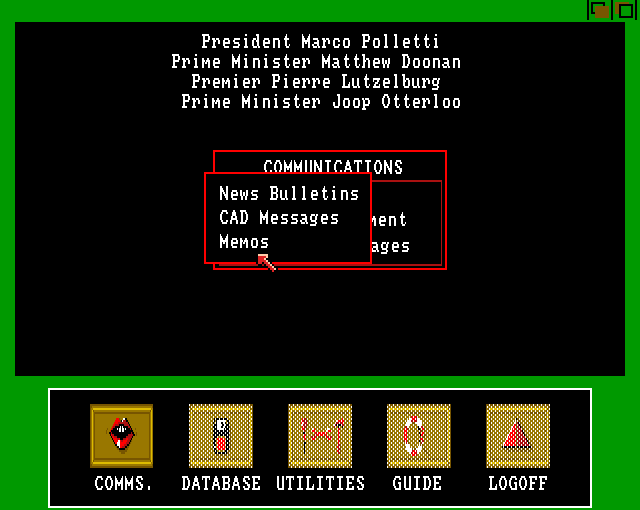Tap the window gadget in the top-right corner
The height and width of the screenshot is (510, 640).
point(600,10)
